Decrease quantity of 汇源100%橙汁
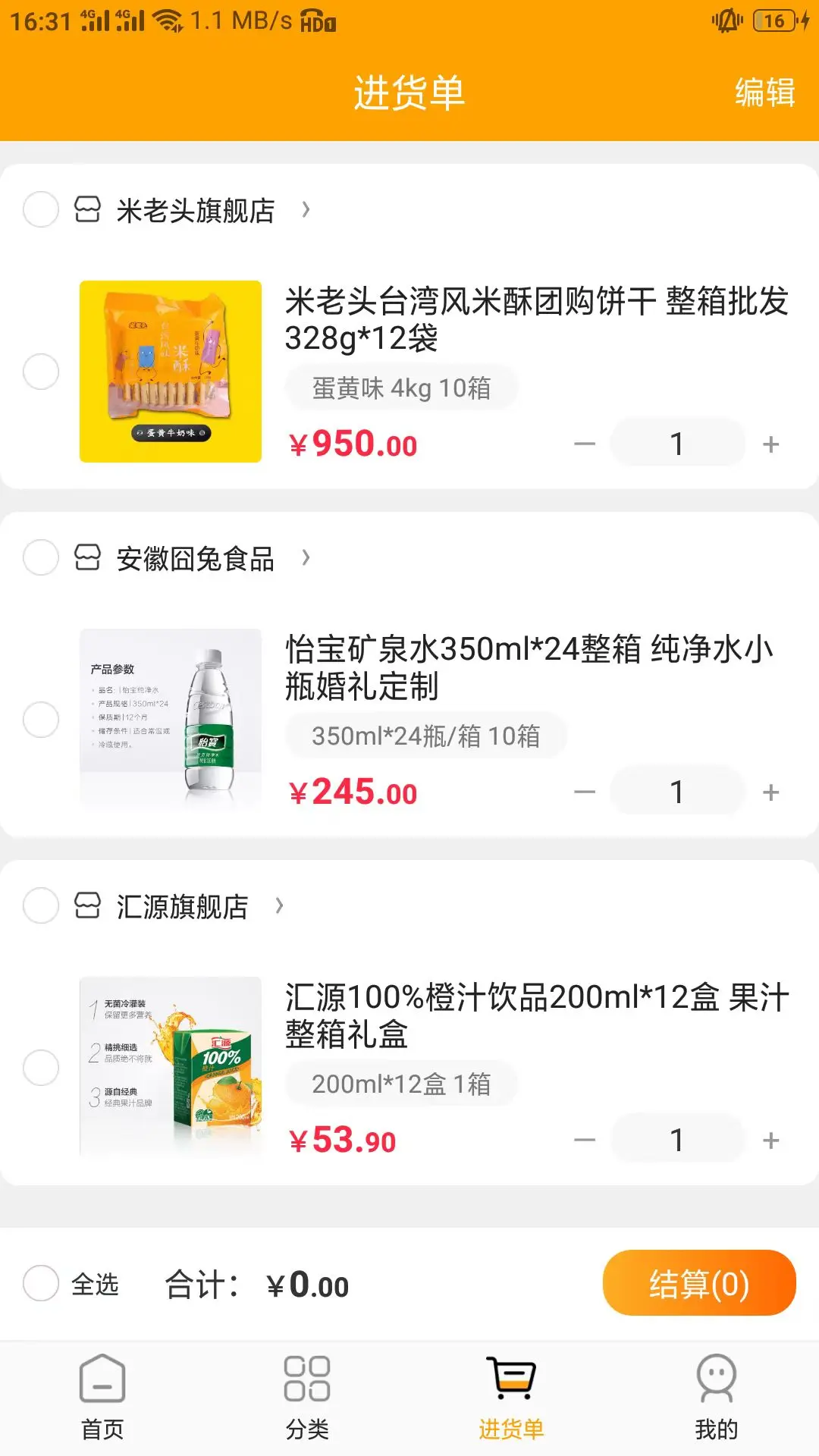This screenshot has height=1456, width=819. click(x=585, y=1141)
